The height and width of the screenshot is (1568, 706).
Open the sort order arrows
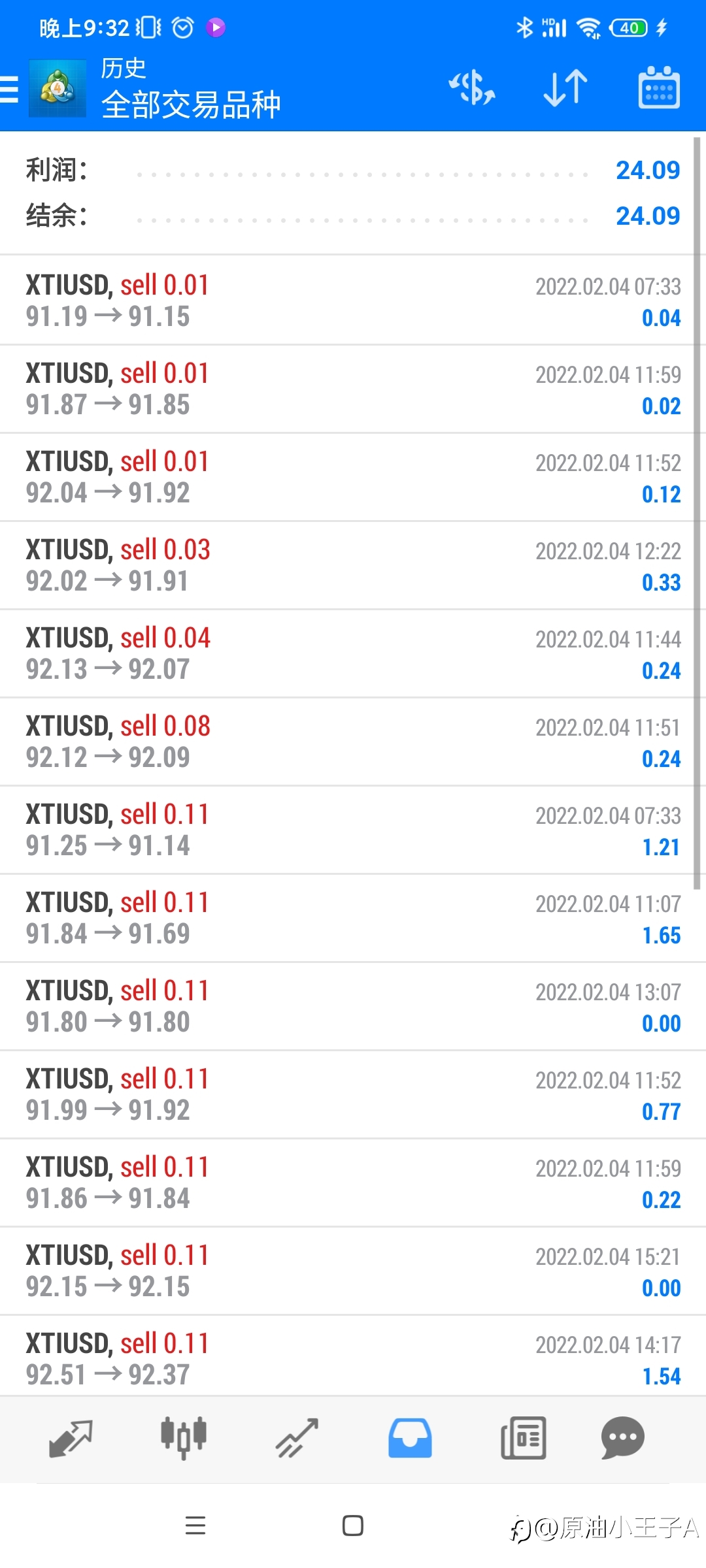pyautogui.click(x=565, y=88)
